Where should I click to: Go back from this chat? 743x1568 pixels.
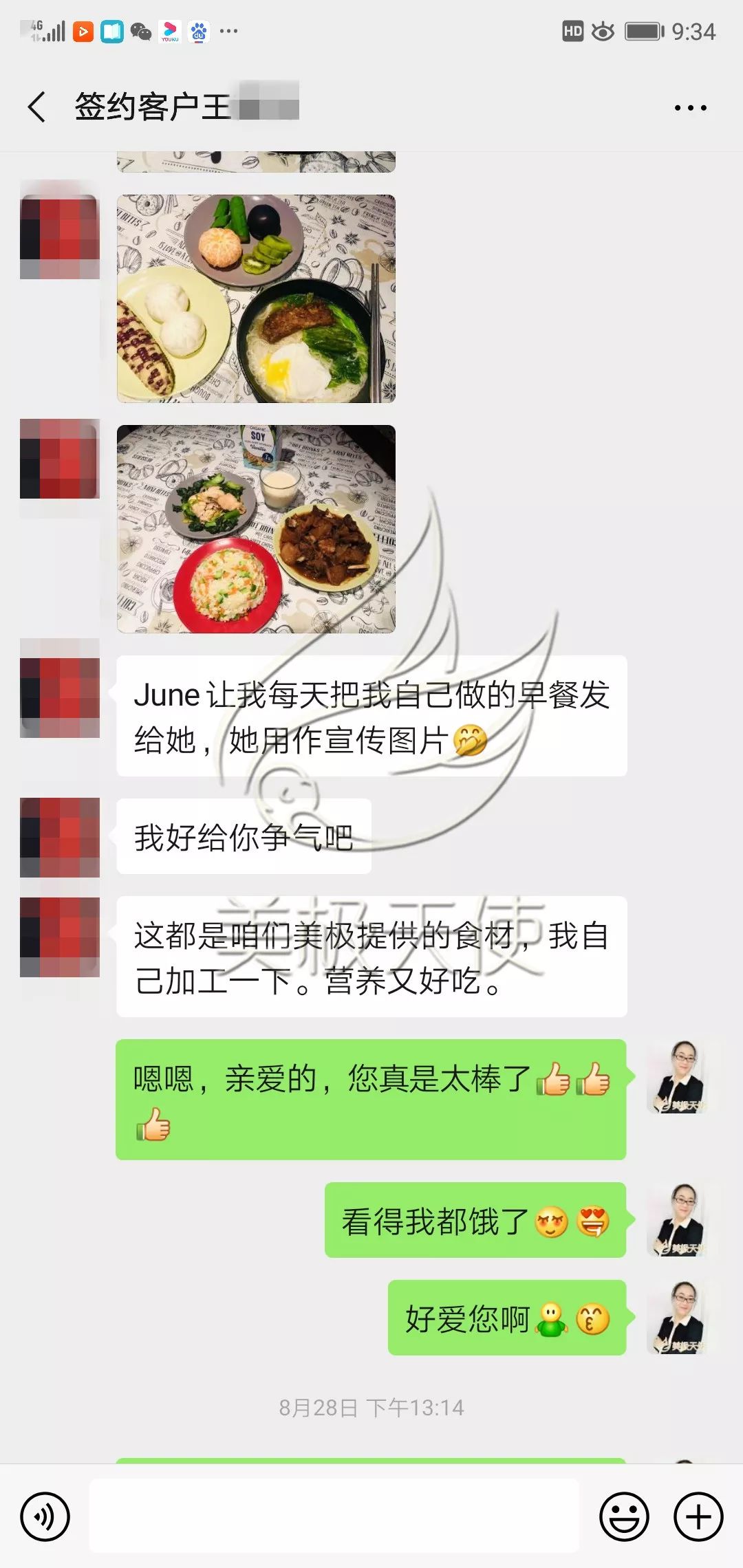tap(37, 107)
